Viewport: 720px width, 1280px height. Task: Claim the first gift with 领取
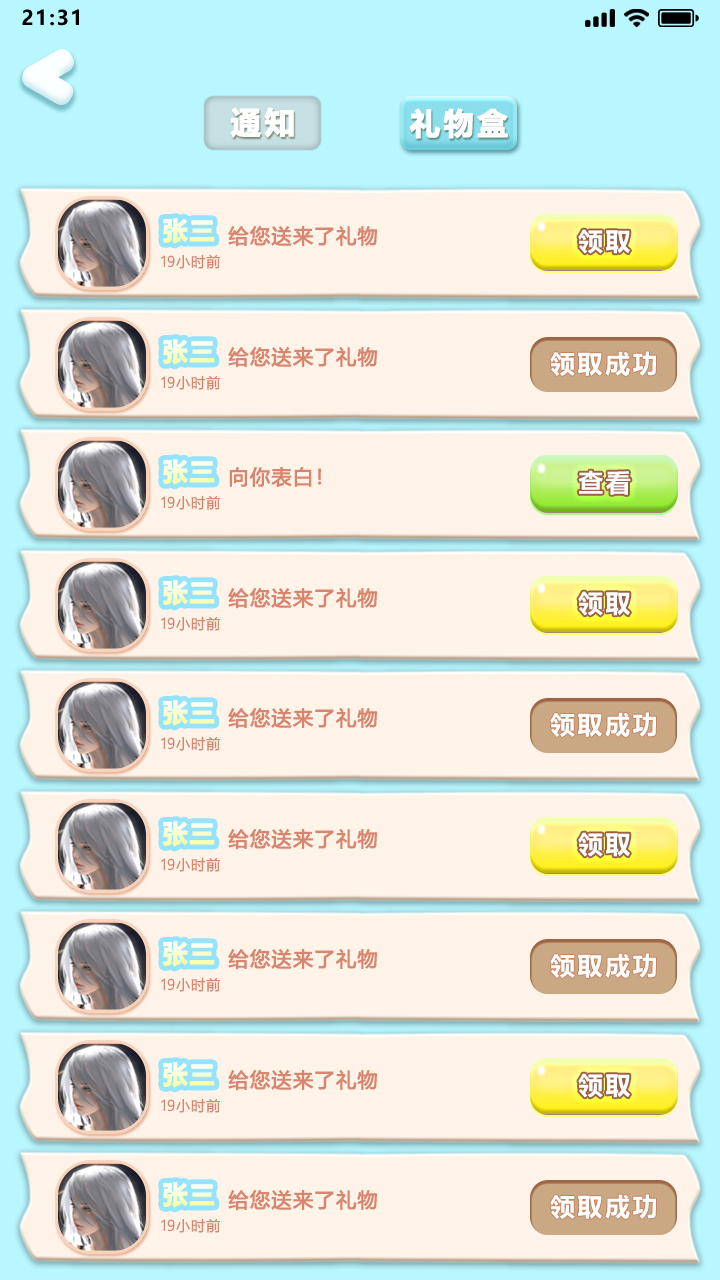(603, 241)
